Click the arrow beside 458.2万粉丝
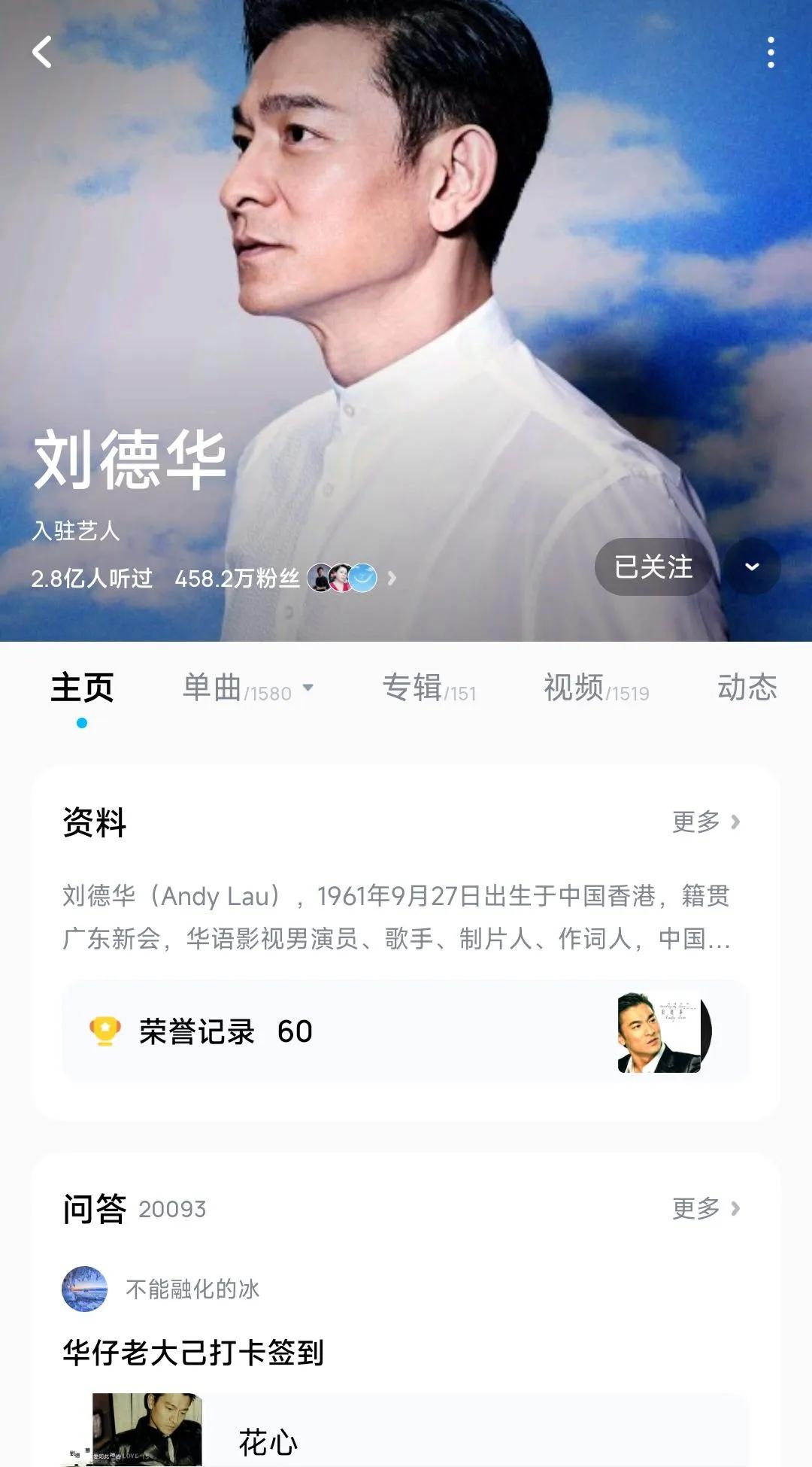 (x=392, y=578)
